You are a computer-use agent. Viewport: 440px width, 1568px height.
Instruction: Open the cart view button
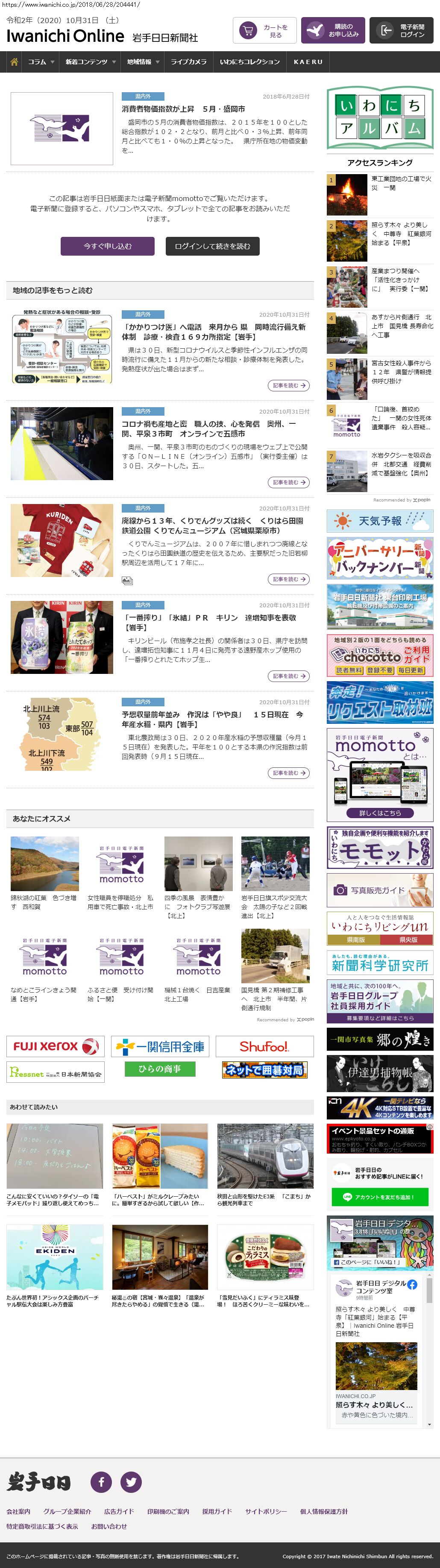pos(264,30)
